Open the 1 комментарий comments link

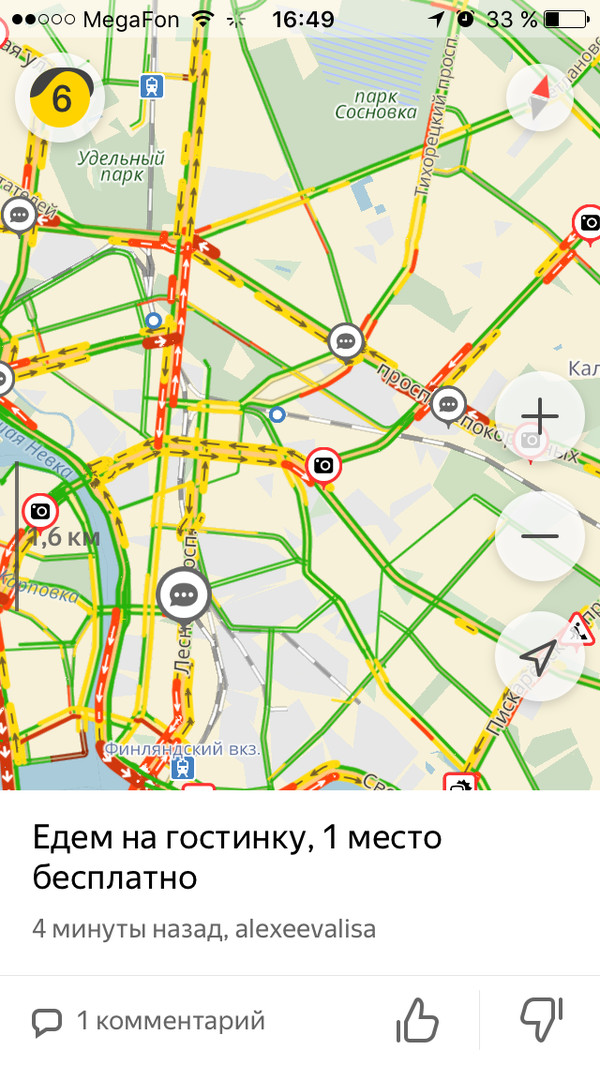pos(150,1021)
